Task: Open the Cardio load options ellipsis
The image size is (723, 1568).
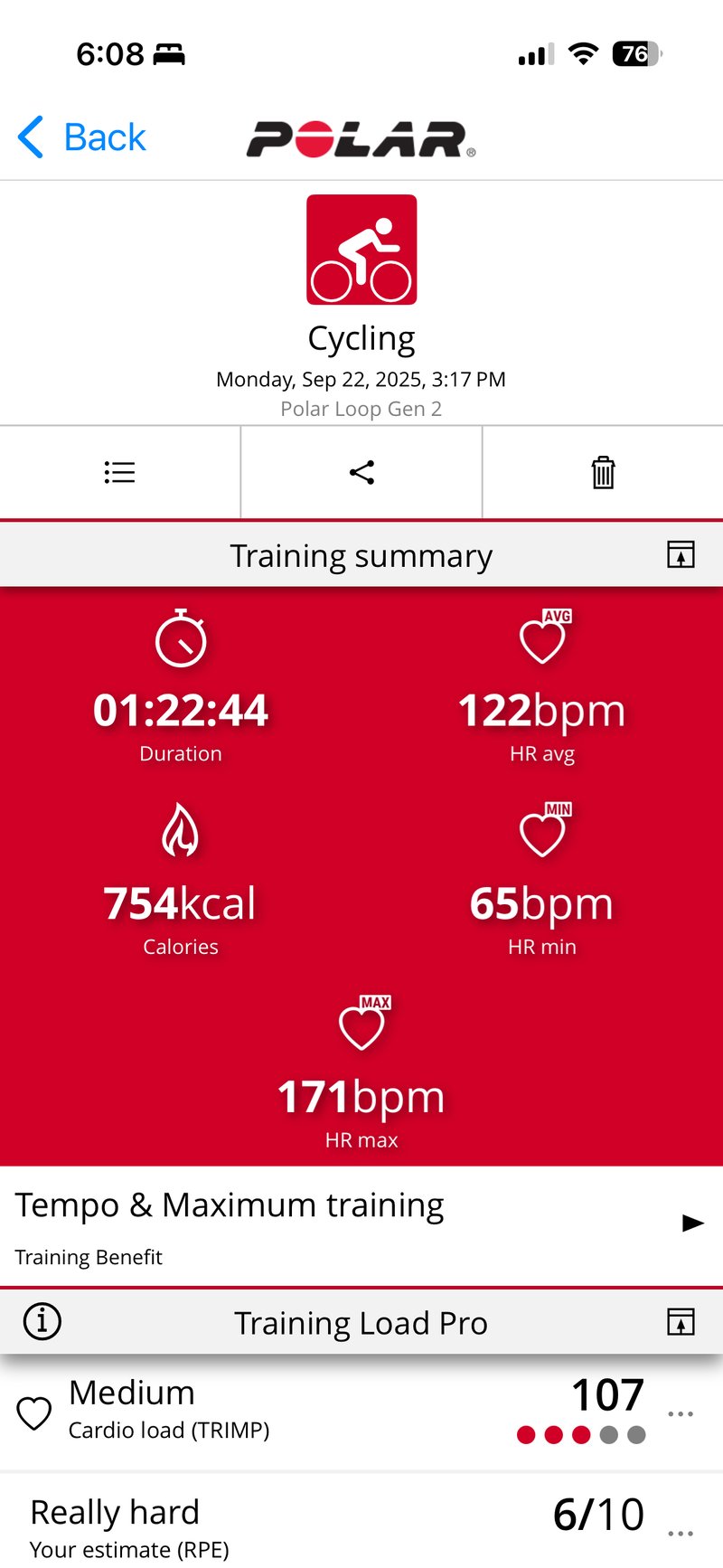Action: pyautogui.click(x=679, y=1414)
